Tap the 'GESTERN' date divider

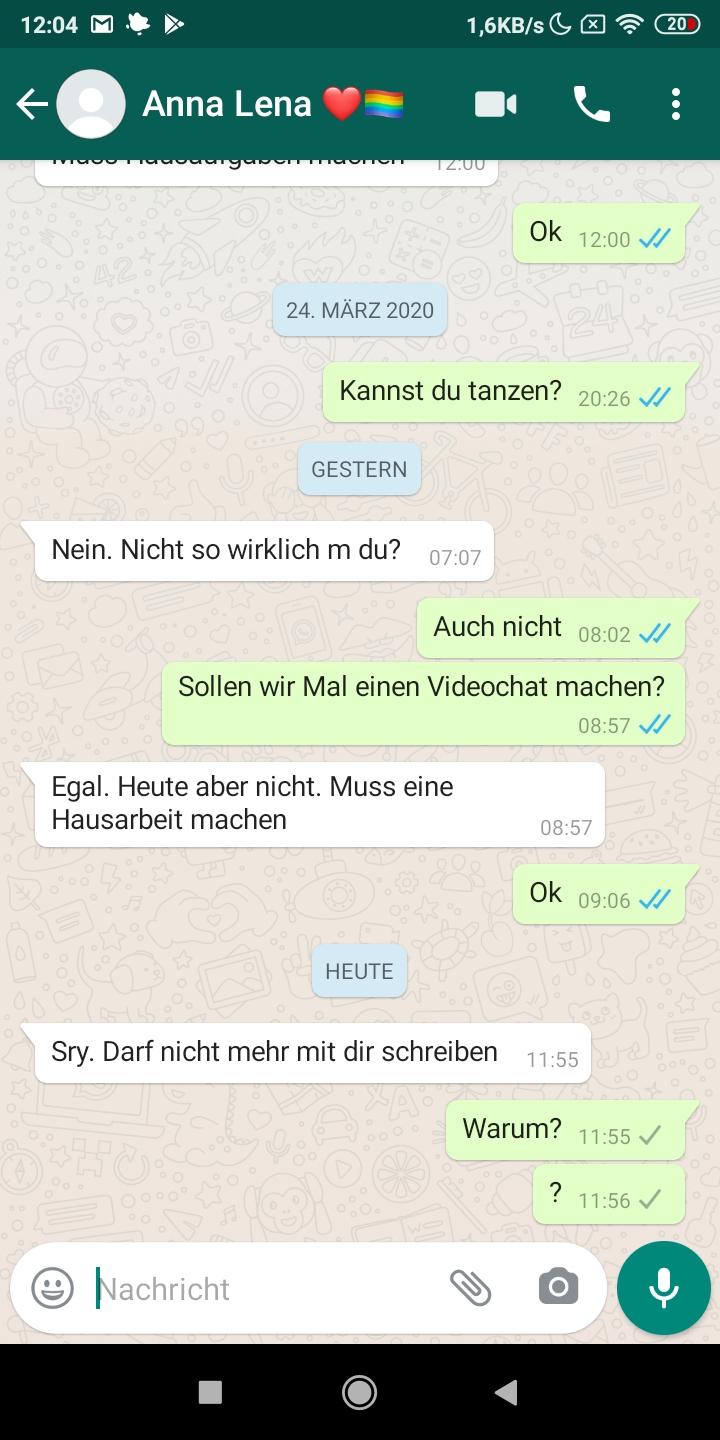point(359,468)
